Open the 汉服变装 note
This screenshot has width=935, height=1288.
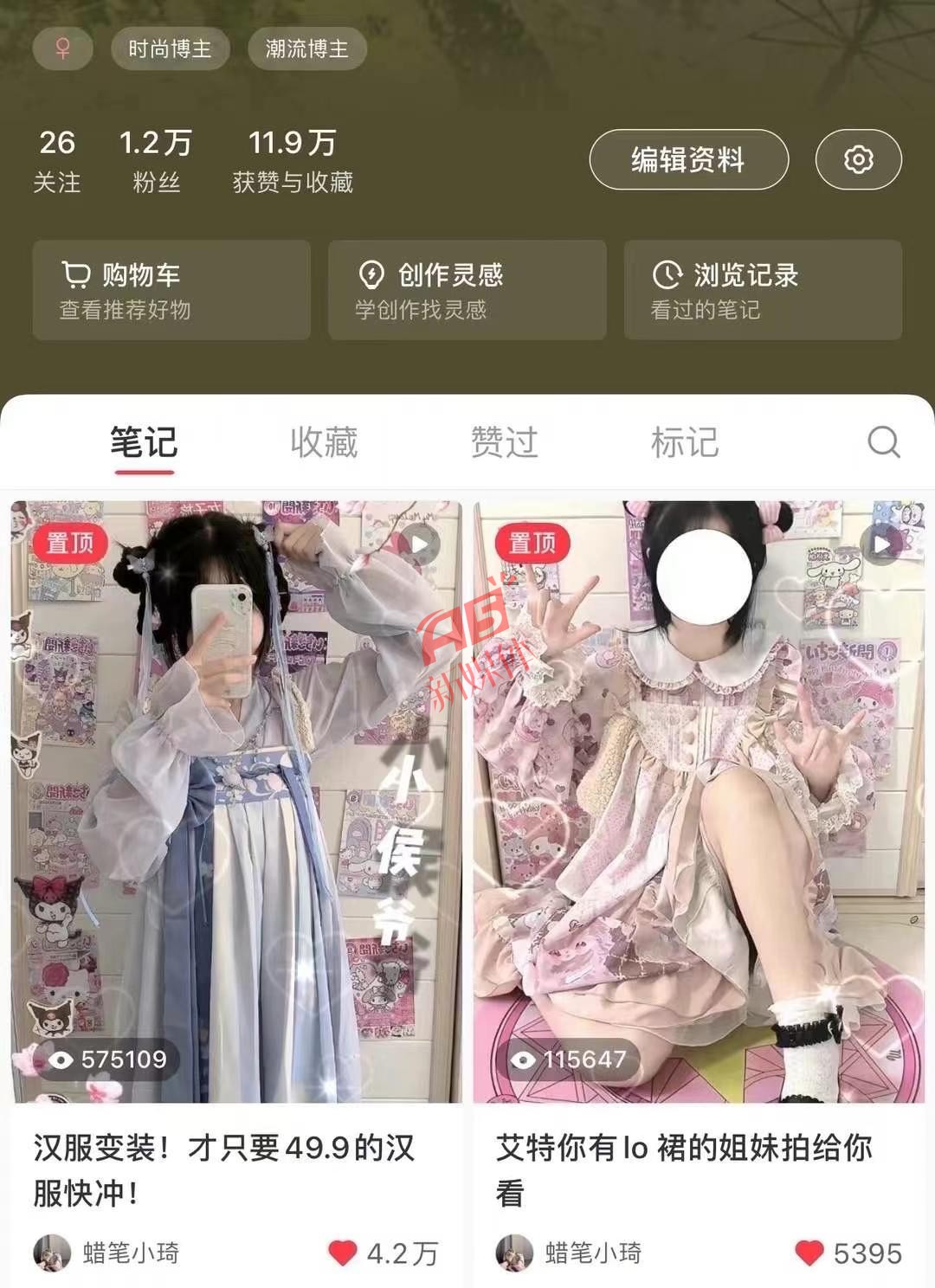tap(235, 801)
